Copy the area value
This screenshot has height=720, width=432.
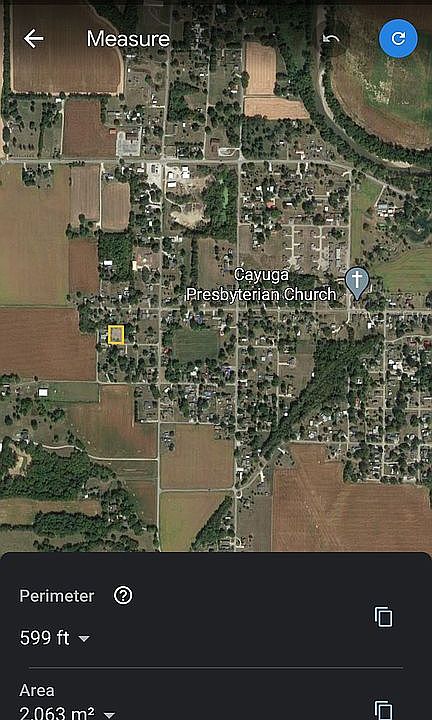click(x=383, y=710)
